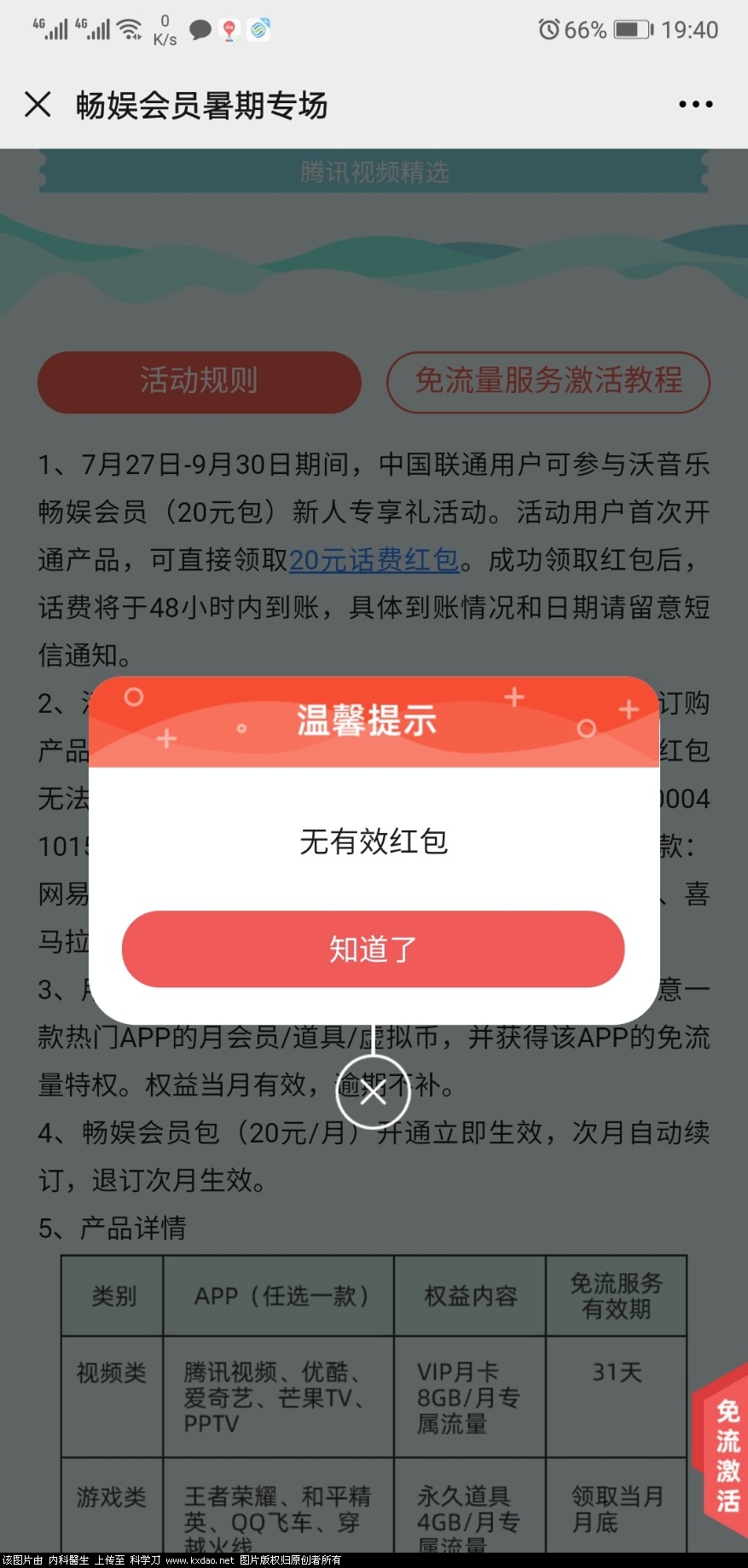Tap the 知道了 button in the dialog
748x1568 pixels.
pyautogui.click(x=373, y=949)
